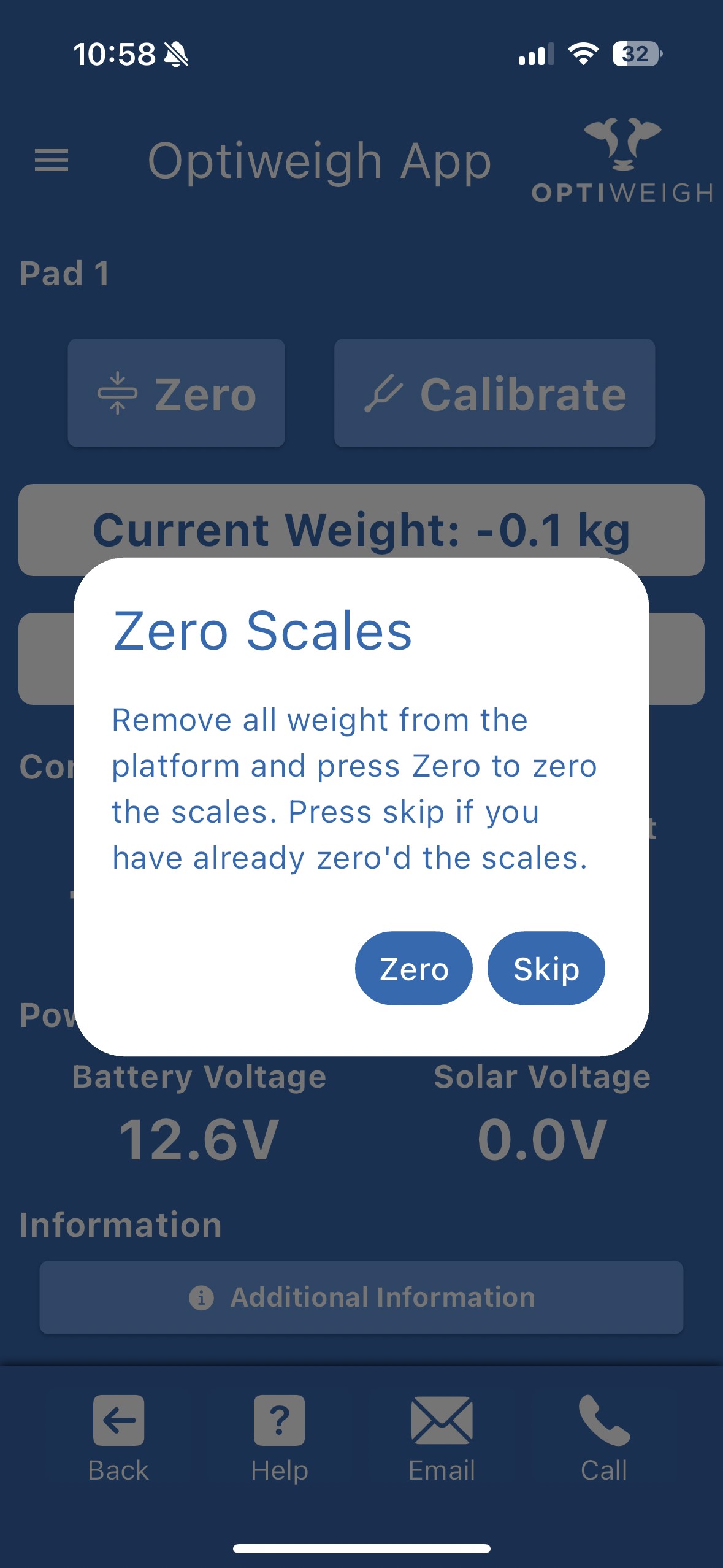Open the hamburger drawer menu
723x1568 pixels.
(x=52, y=161)
